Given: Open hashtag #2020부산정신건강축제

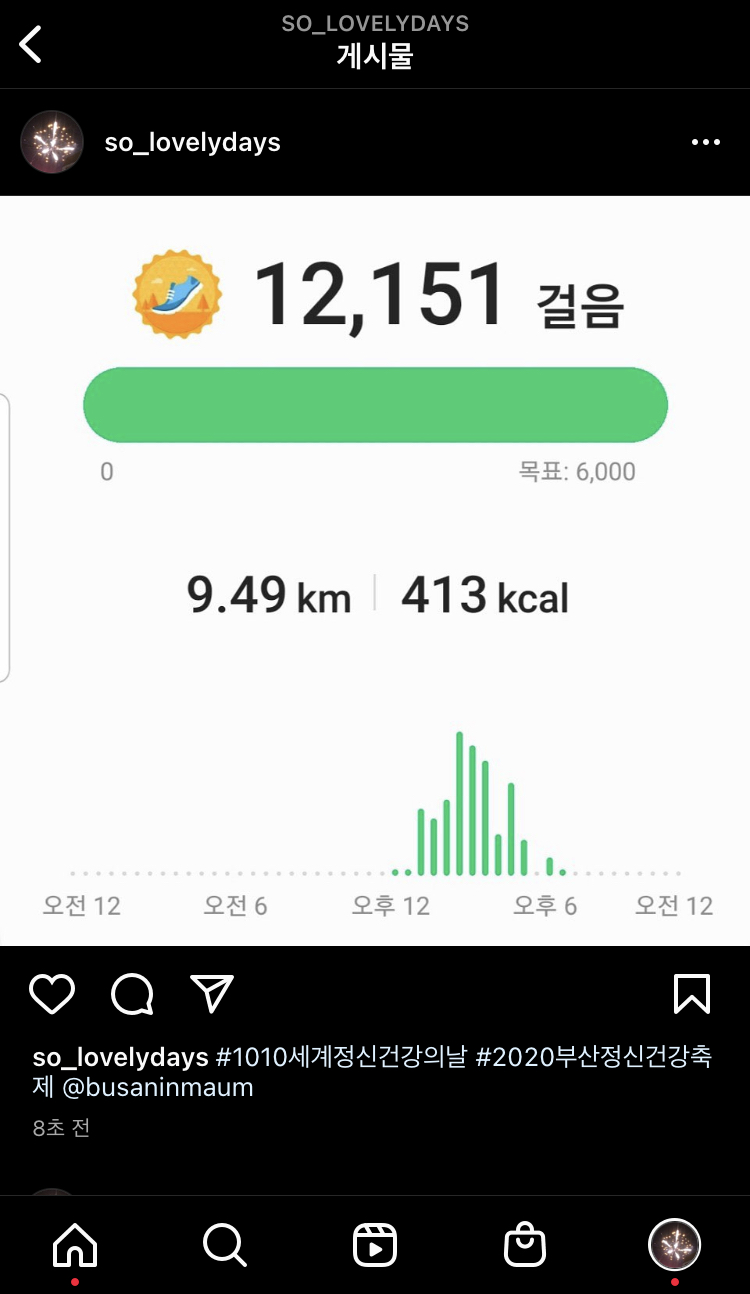Looking at the screenshot, I should pyautogui.click(x=590, y=1057).
